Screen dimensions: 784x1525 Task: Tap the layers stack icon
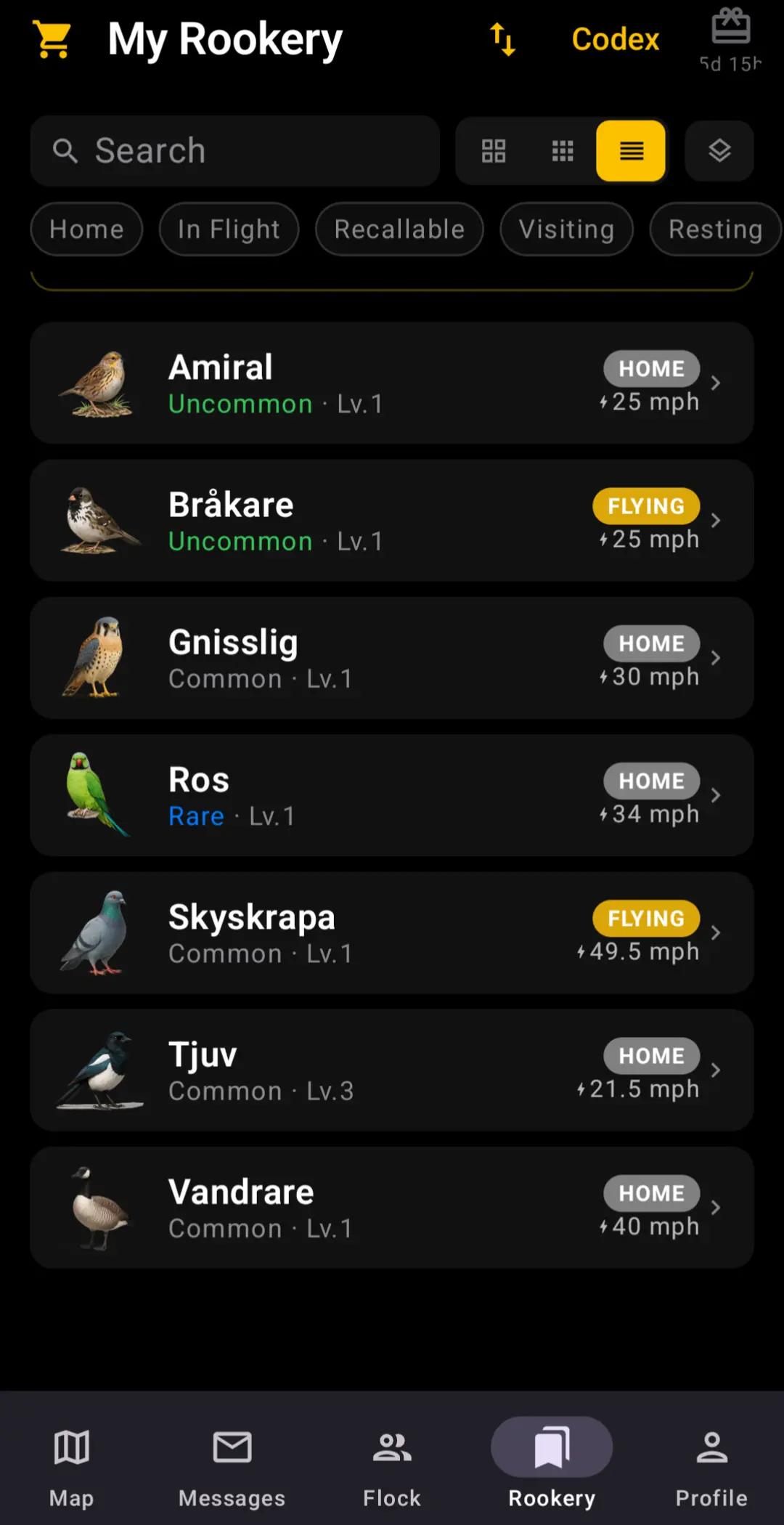pos(719,151)
